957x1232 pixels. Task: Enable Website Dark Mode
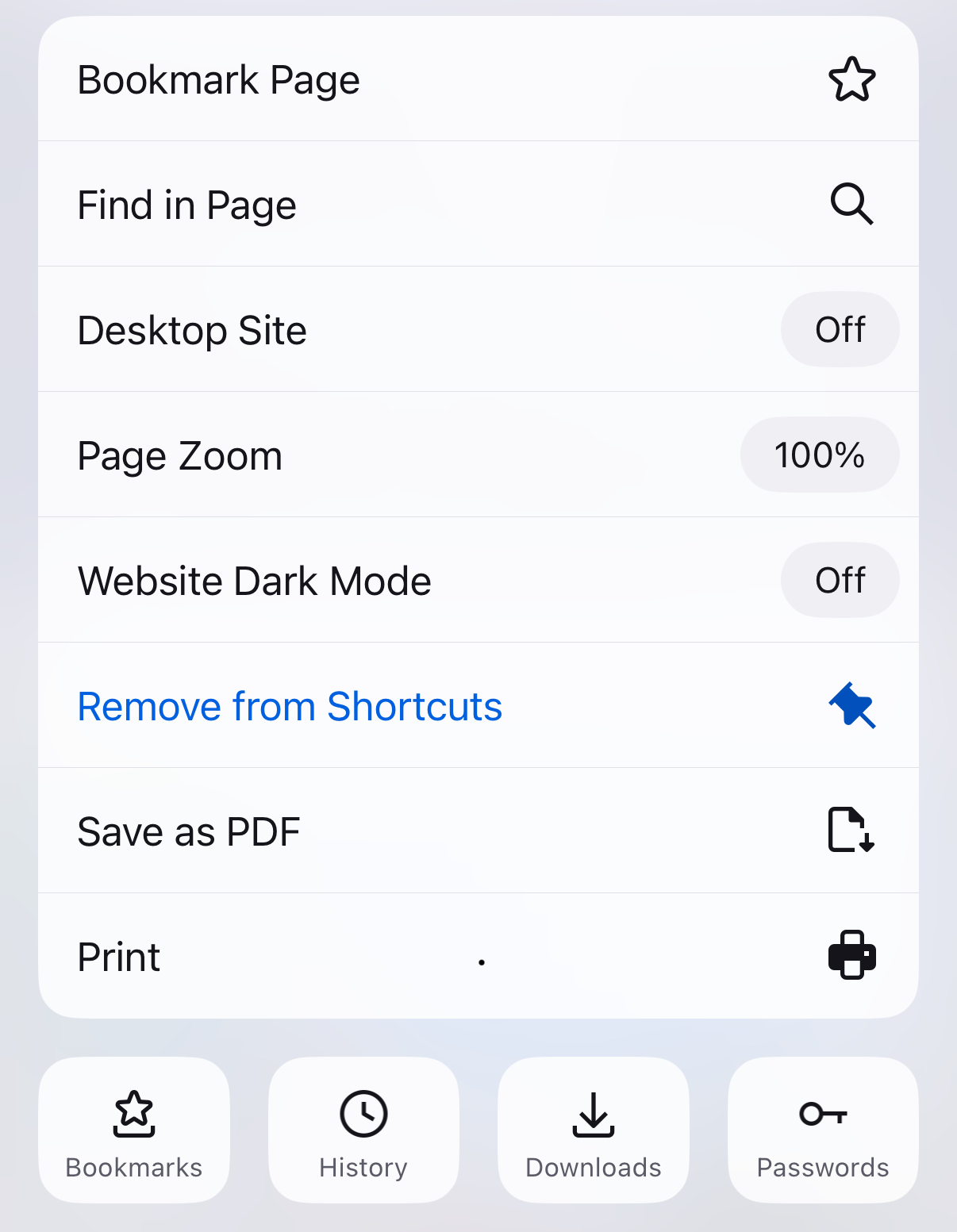point(840,581)
